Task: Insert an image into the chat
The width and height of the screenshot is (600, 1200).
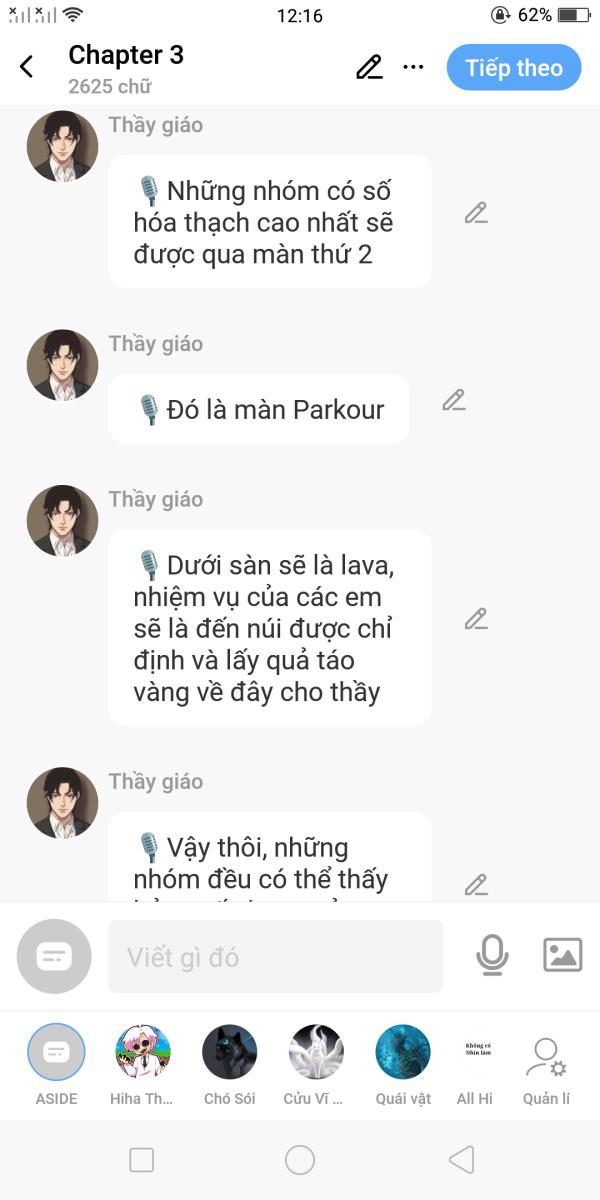Action: pyautogui.click(x=563, y=956)
